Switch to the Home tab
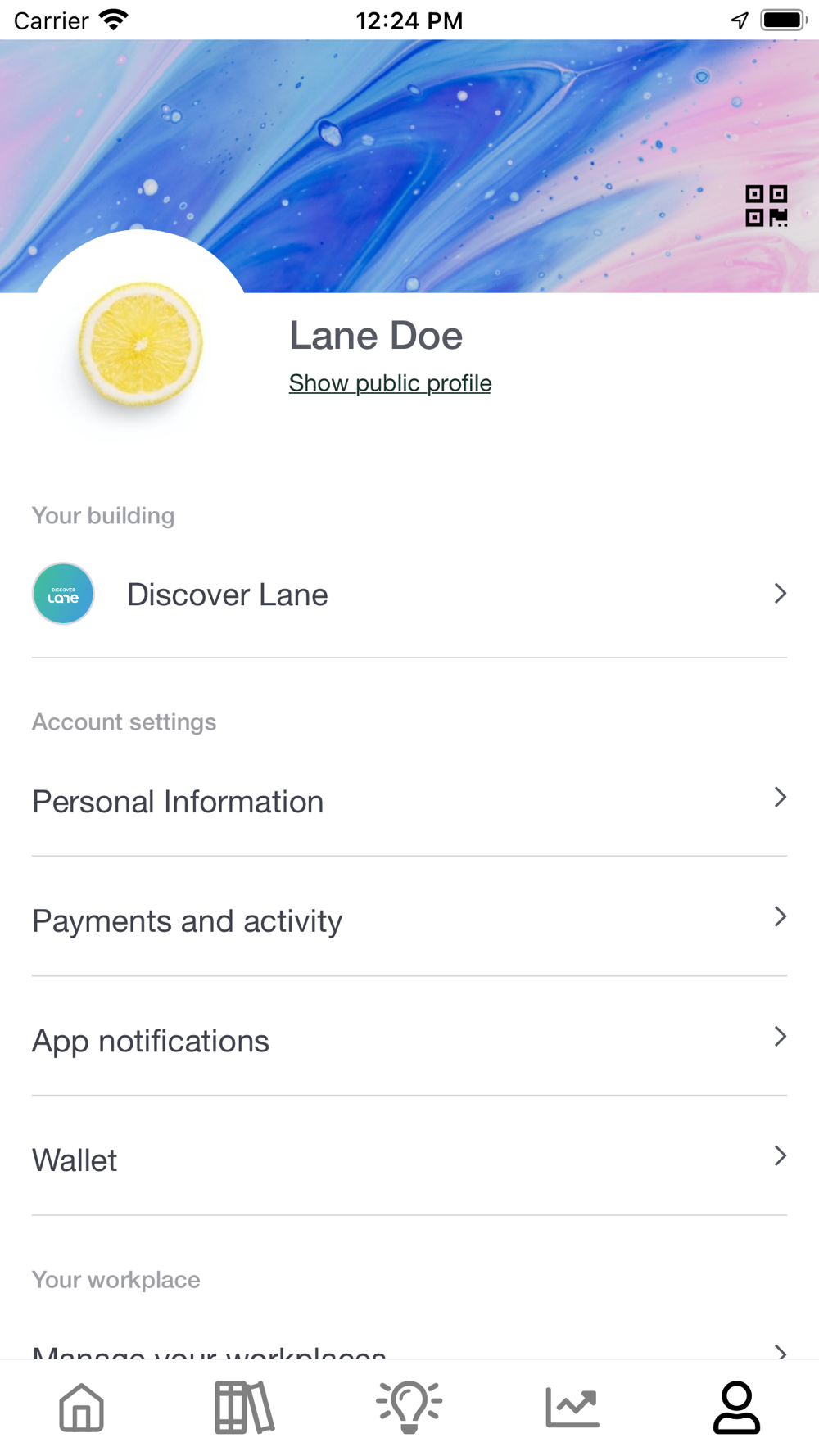The height and width of the screenshot is (1456, 819). (x=82, y=1407)
